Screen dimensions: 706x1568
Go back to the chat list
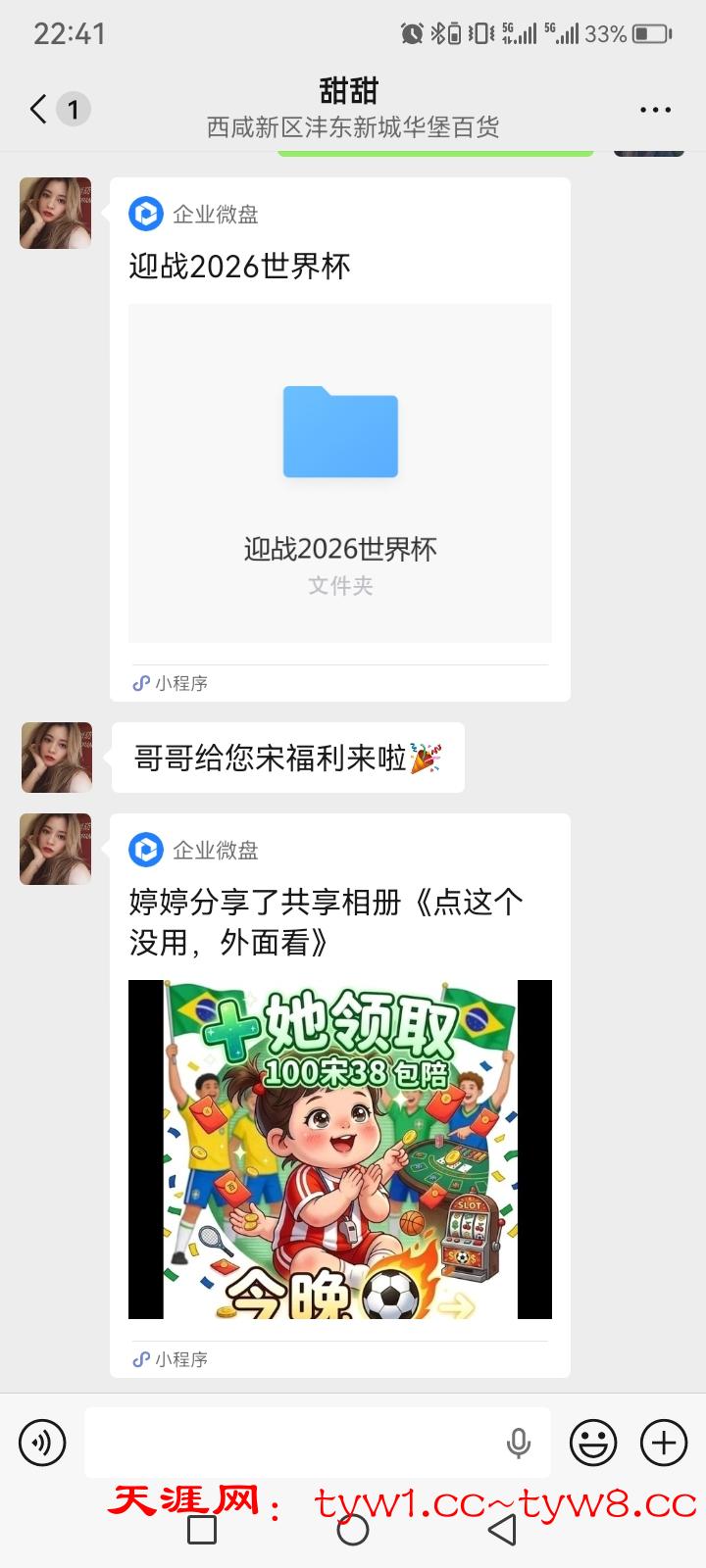pyautogui.click(x=39, y=109)
